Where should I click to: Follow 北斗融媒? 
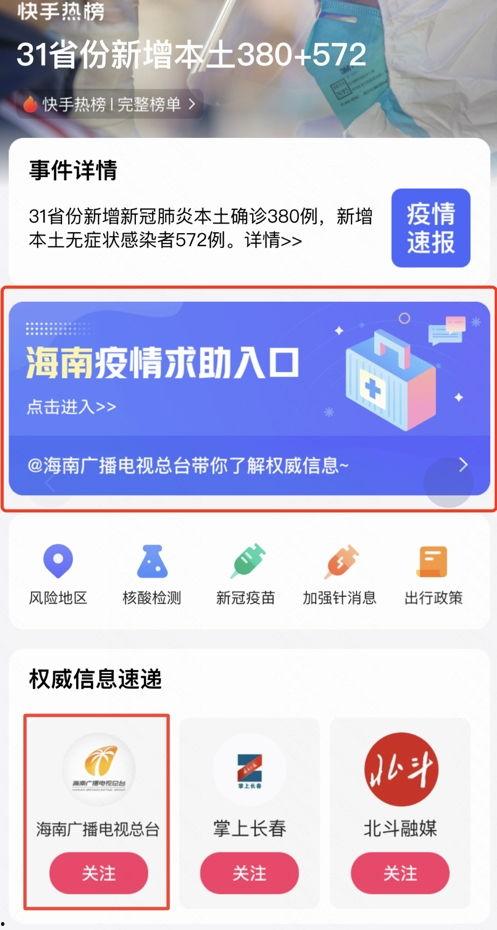click(x=400, y=873)
